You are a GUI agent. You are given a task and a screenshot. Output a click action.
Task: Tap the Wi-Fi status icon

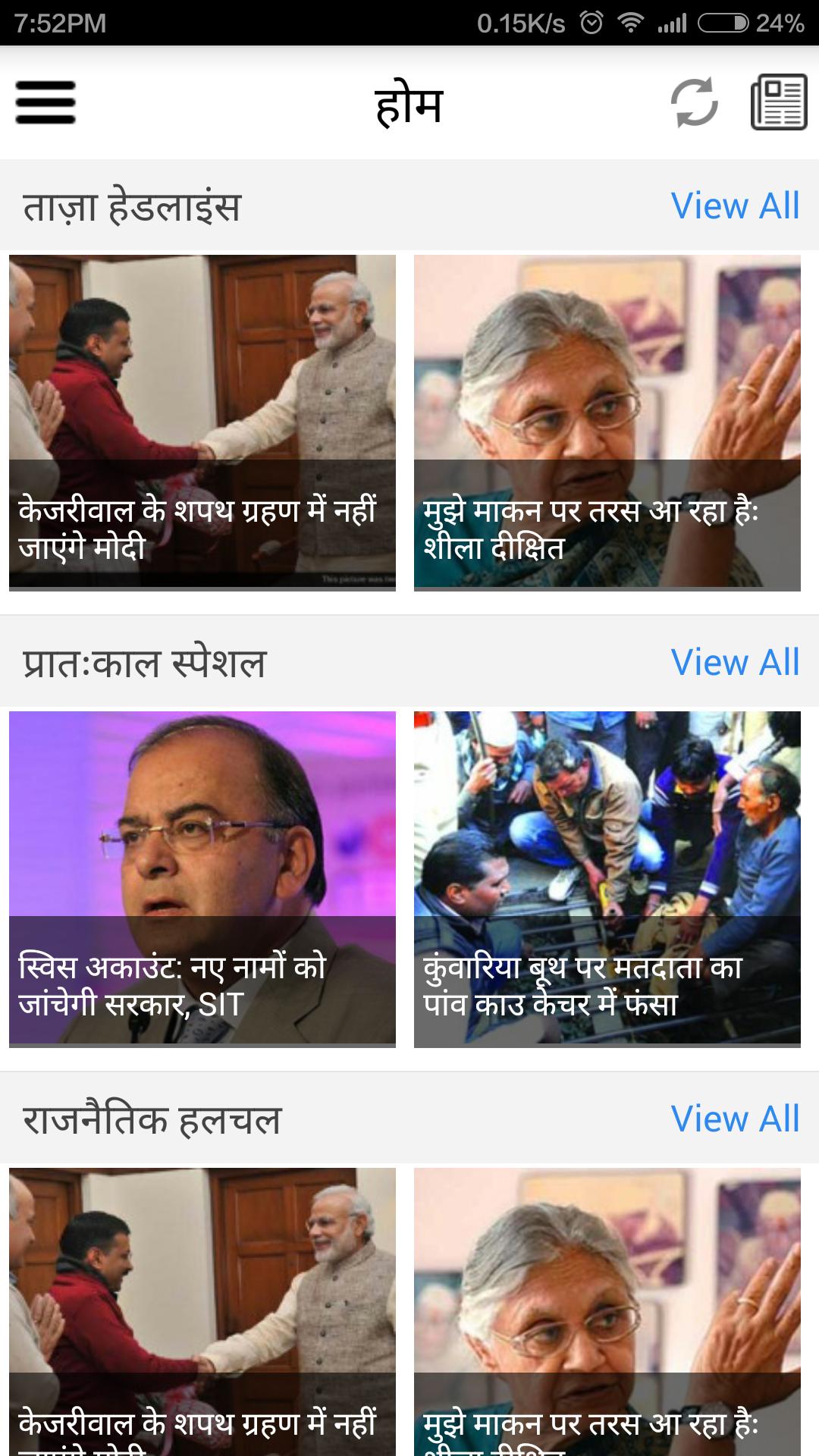coord(632,21)
